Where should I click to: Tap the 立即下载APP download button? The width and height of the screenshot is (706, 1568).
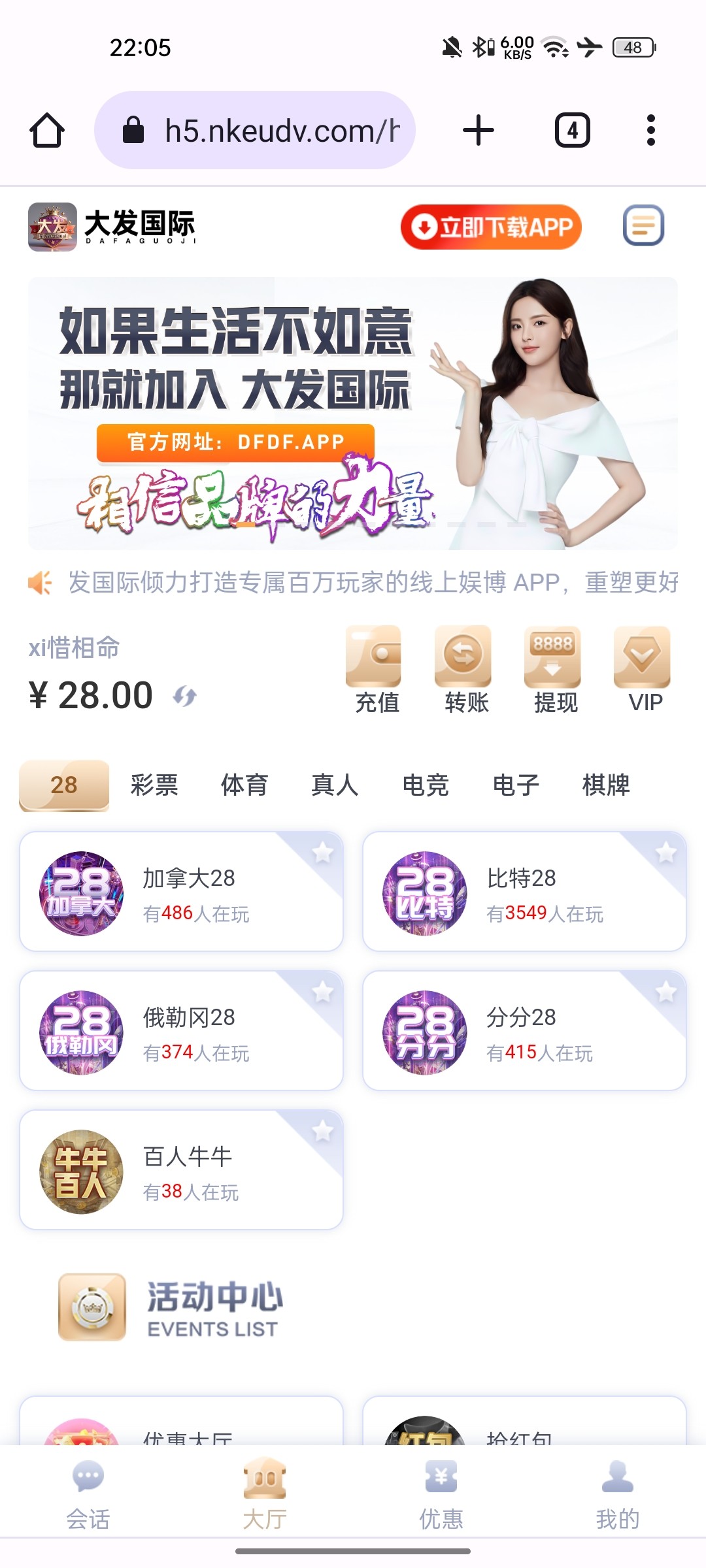click(491, 227)
